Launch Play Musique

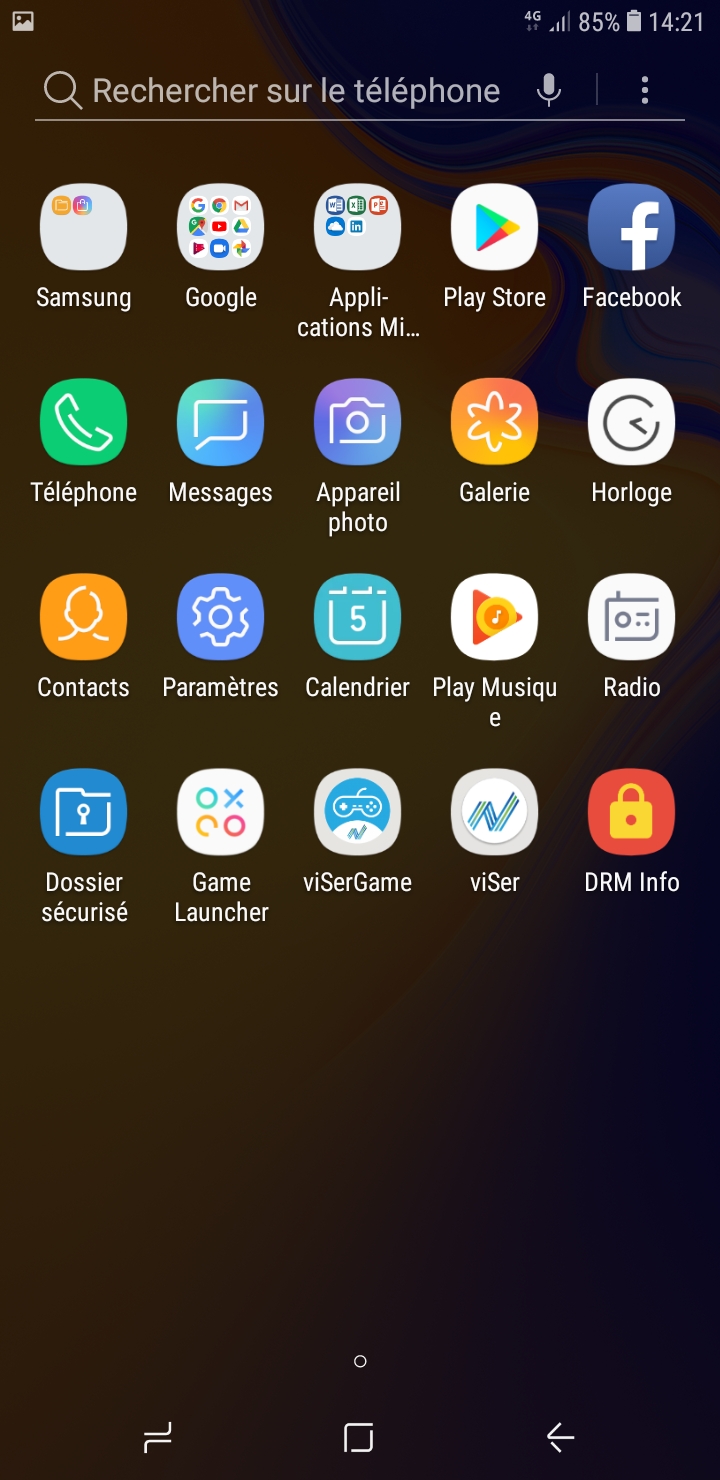click(x=495, y=617)
